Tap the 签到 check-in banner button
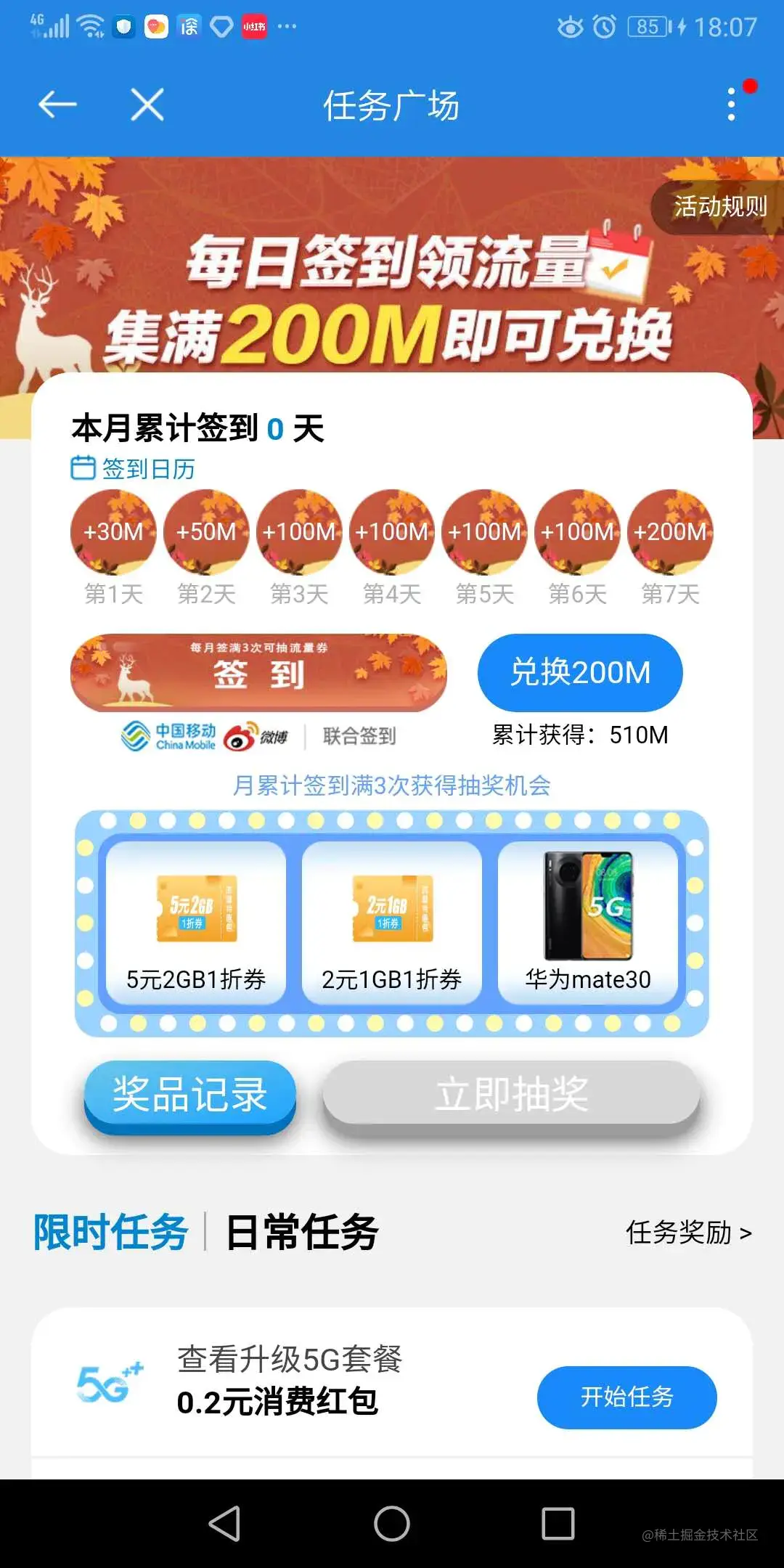The height and width of the screenshot is (1568, 784). coord(258,673)
